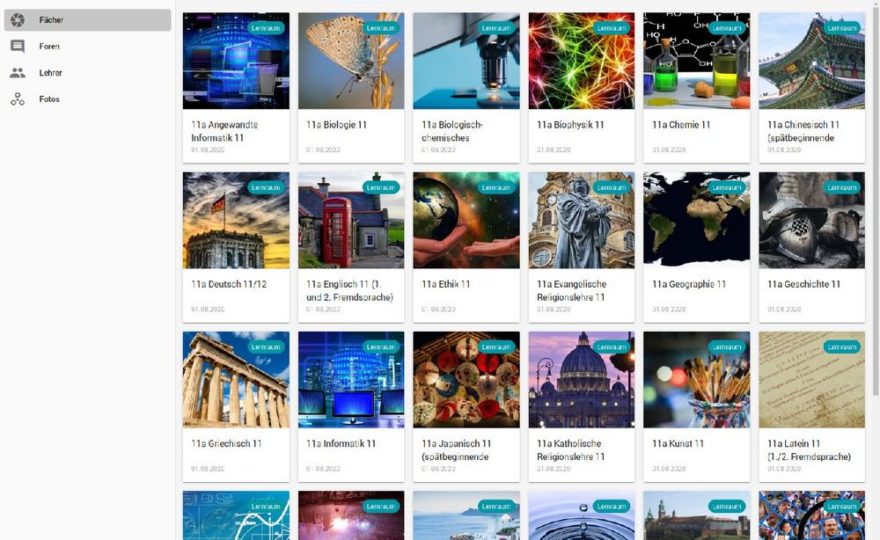Open 11a Chinesisch 11 course
The width and height of the screenshot is (880, 540).
click(x=811, y=88)
